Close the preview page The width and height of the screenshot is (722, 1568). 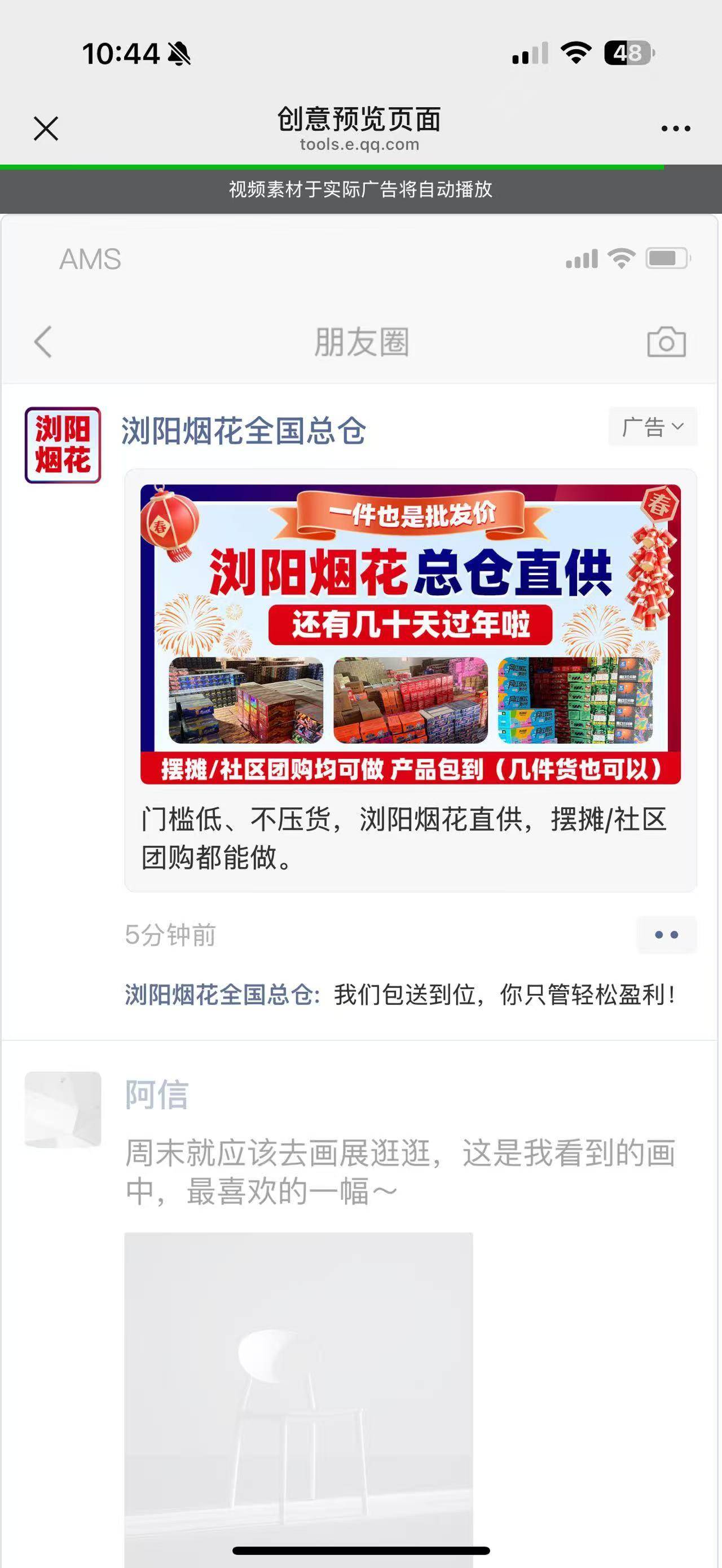46,129
